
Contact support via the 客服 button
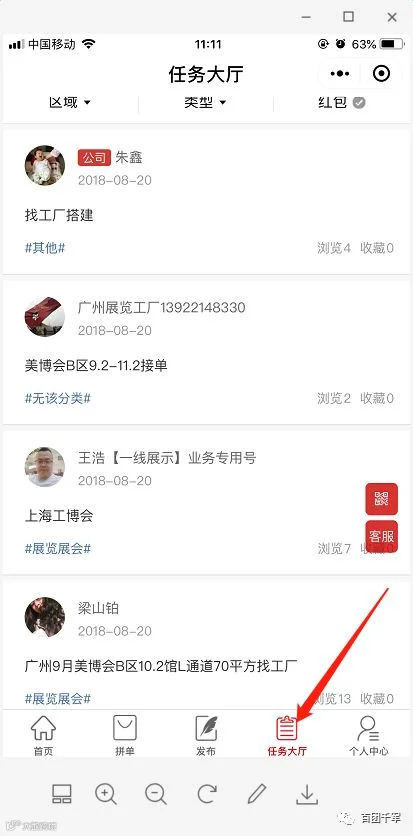pos(382,536)
